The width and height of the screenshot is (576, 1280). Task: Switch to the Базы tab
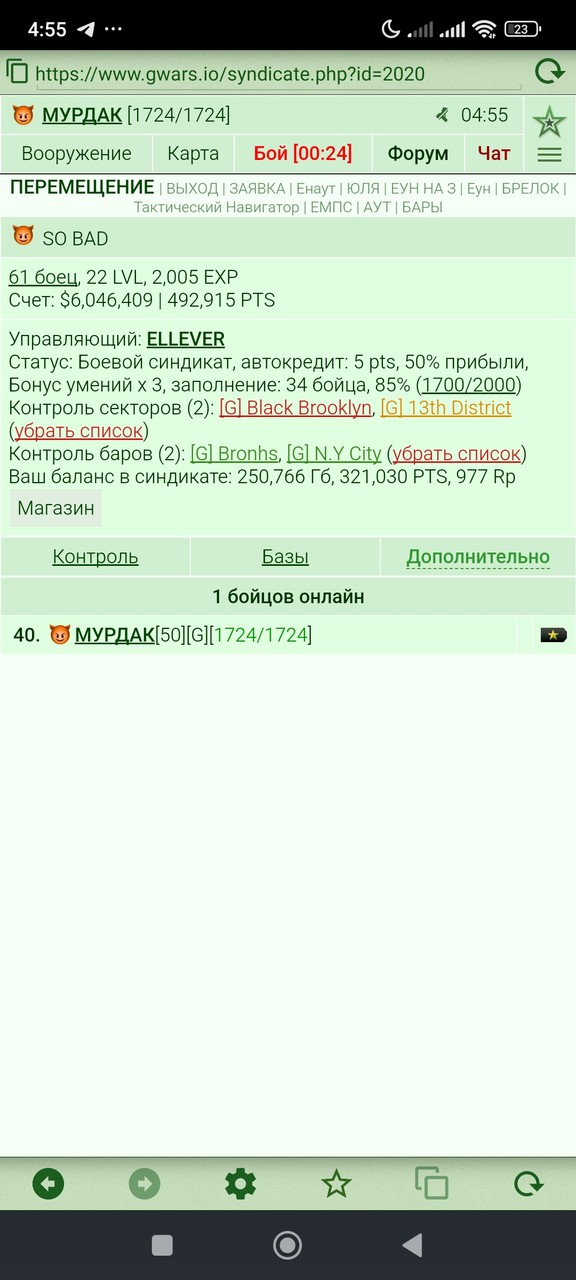tap(285, 557)
